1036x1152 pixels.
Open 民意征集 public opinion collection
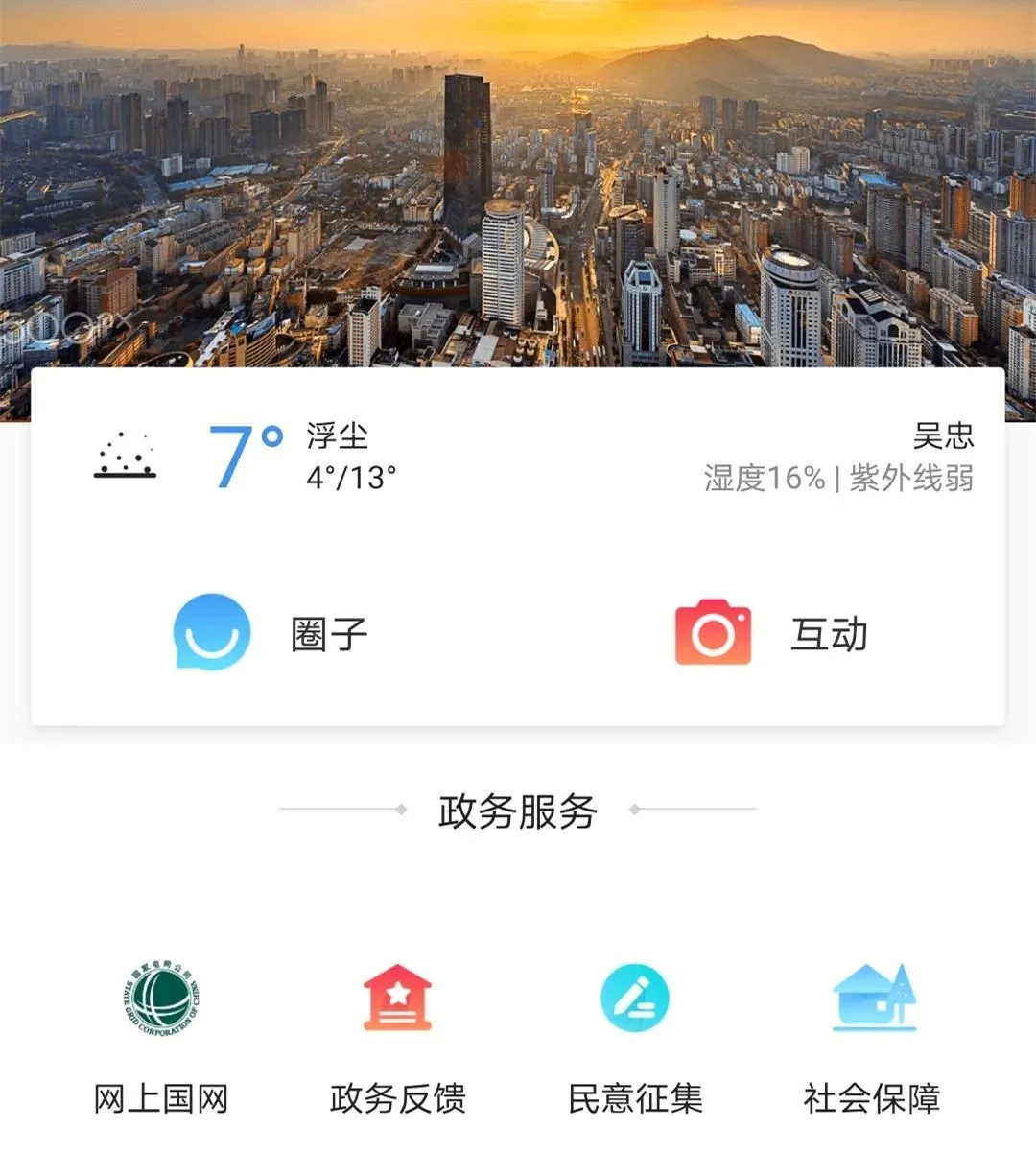point(635,1036)
